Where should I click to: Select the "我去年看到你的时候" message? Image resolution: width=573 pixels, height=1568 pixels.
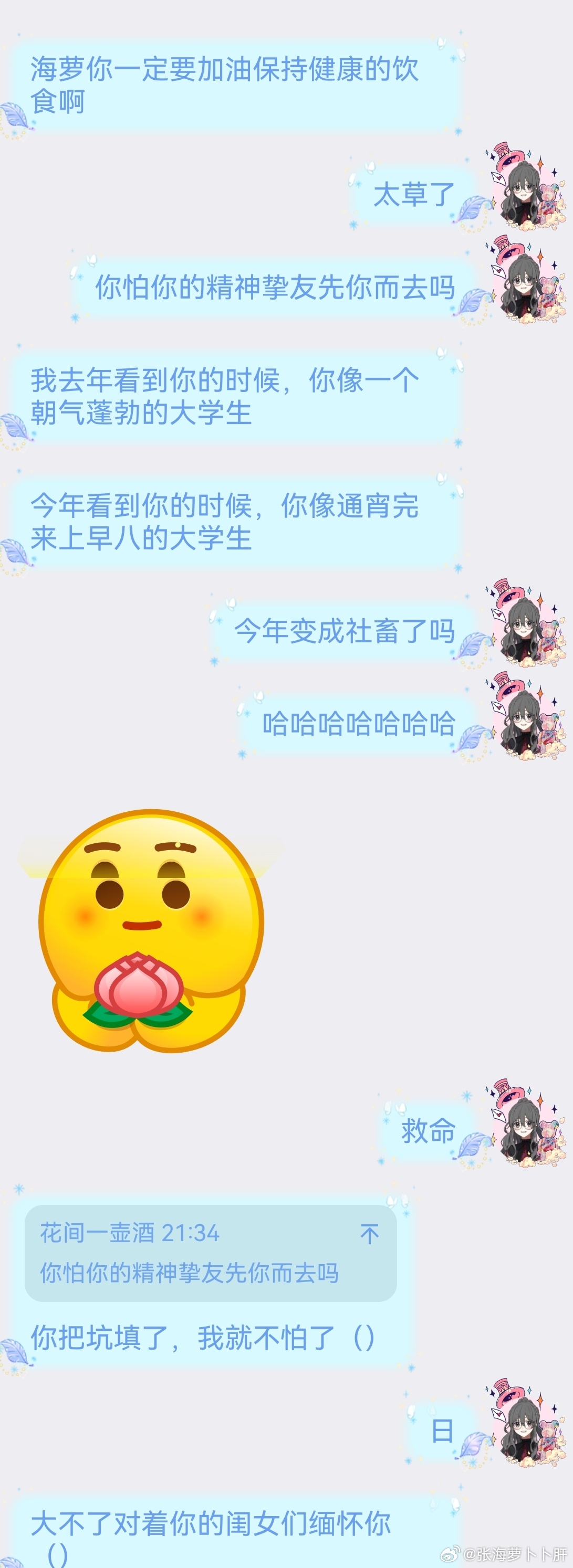click(225, 396)
